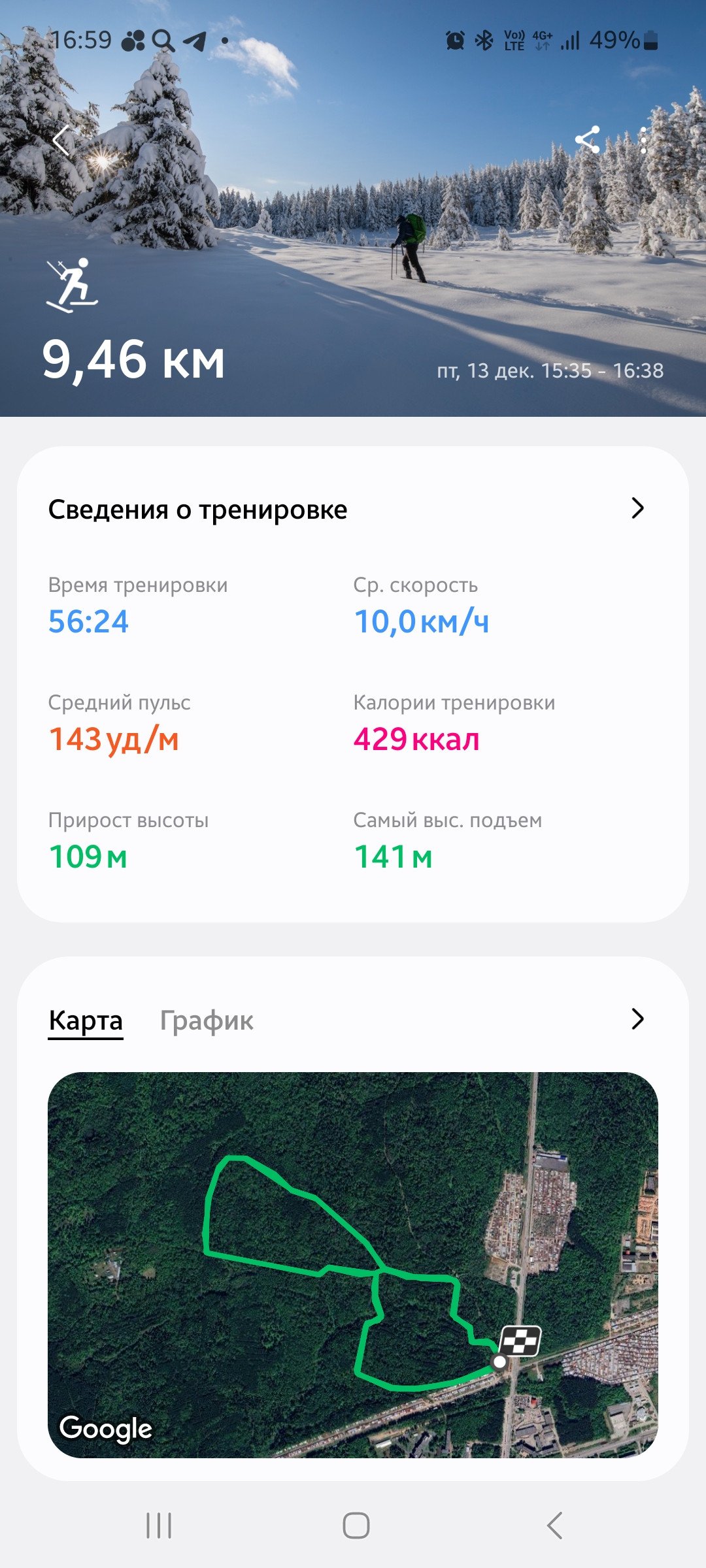This screenshot has width=706, height=1568.
Task: Open the three-dot overflow menu
Action: (x=643, y=140)
